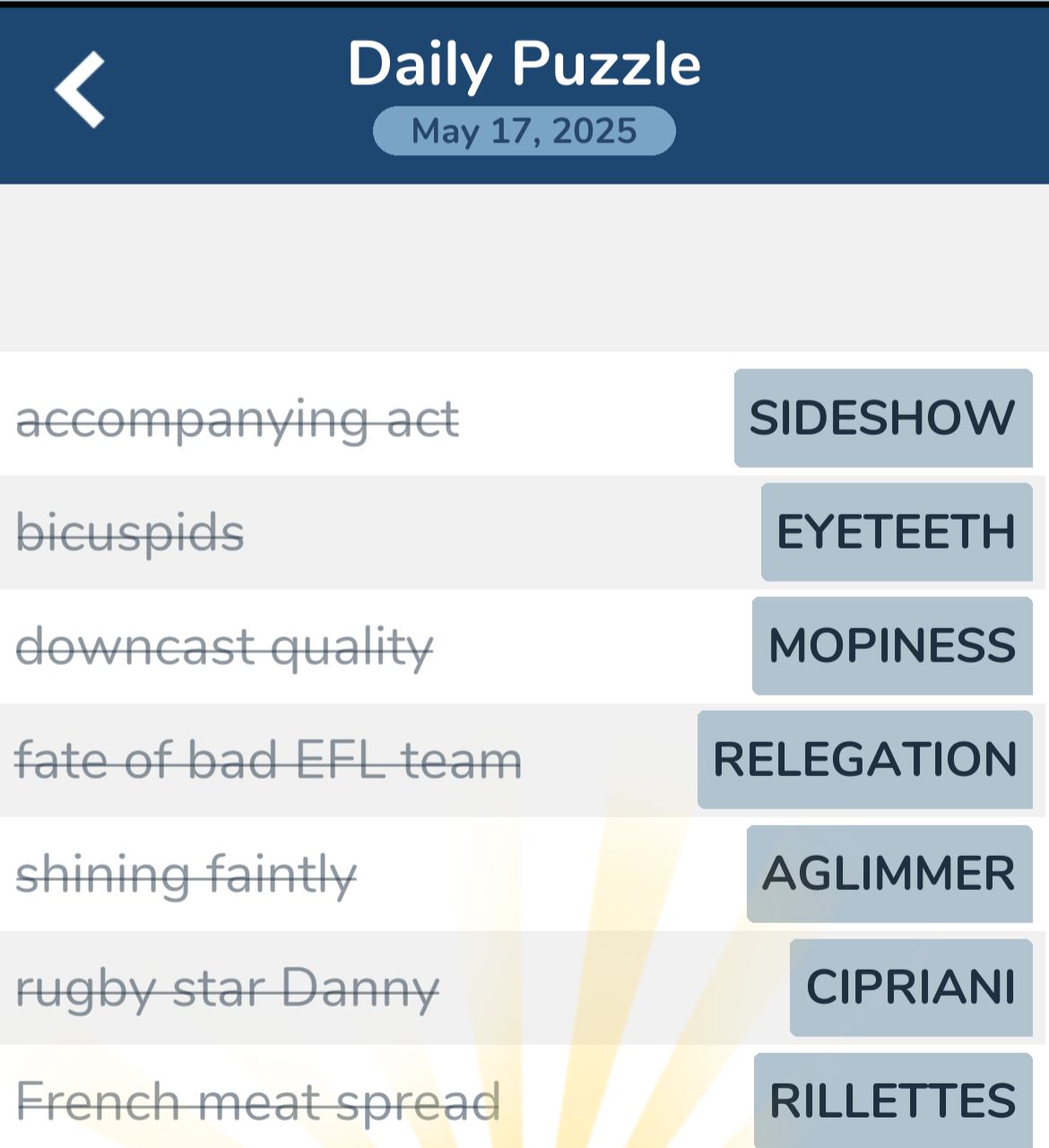This screenshot has height=1148, width=1049.
Task: Tap the SIDESHOW answer tile
Action: 882,418
